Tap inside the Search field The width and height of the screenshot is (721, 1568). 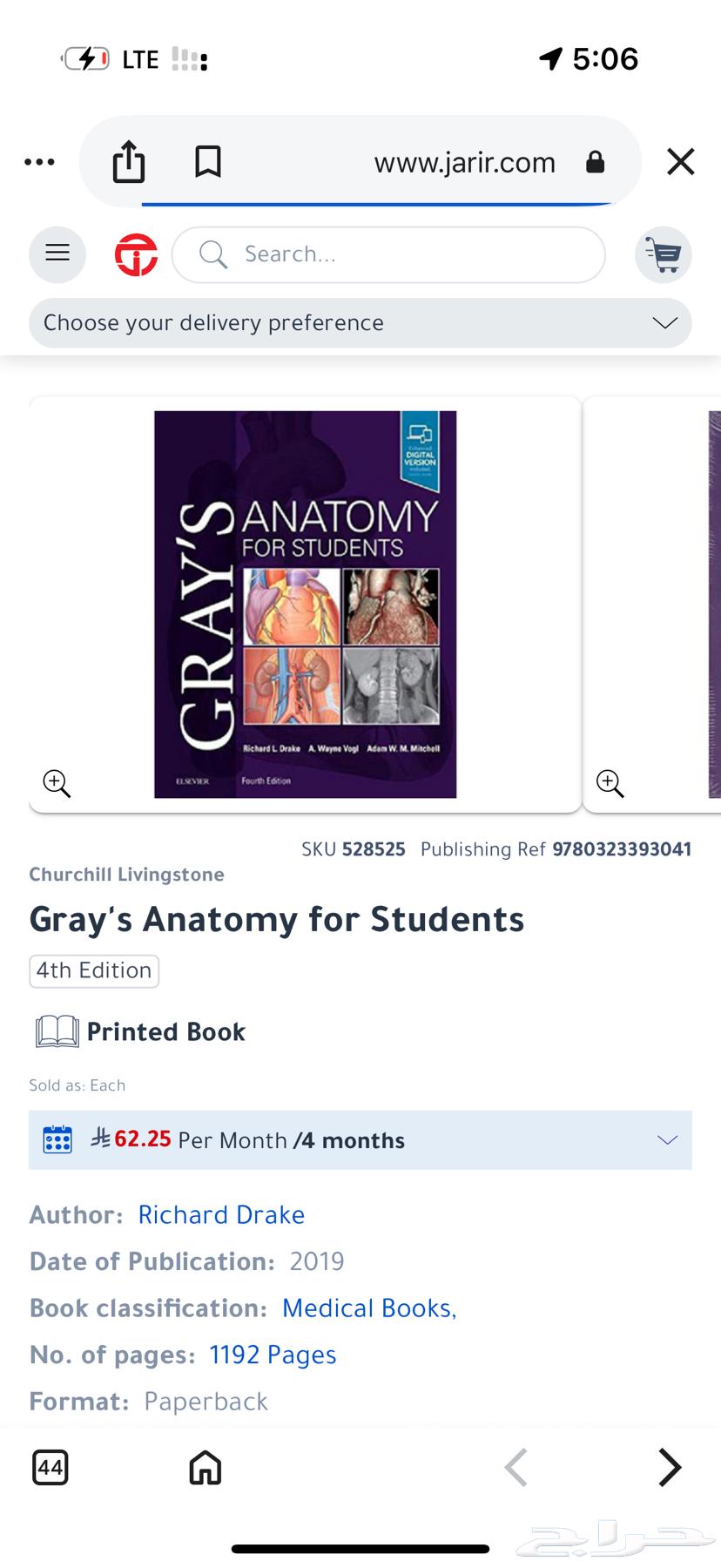[387, 254]
